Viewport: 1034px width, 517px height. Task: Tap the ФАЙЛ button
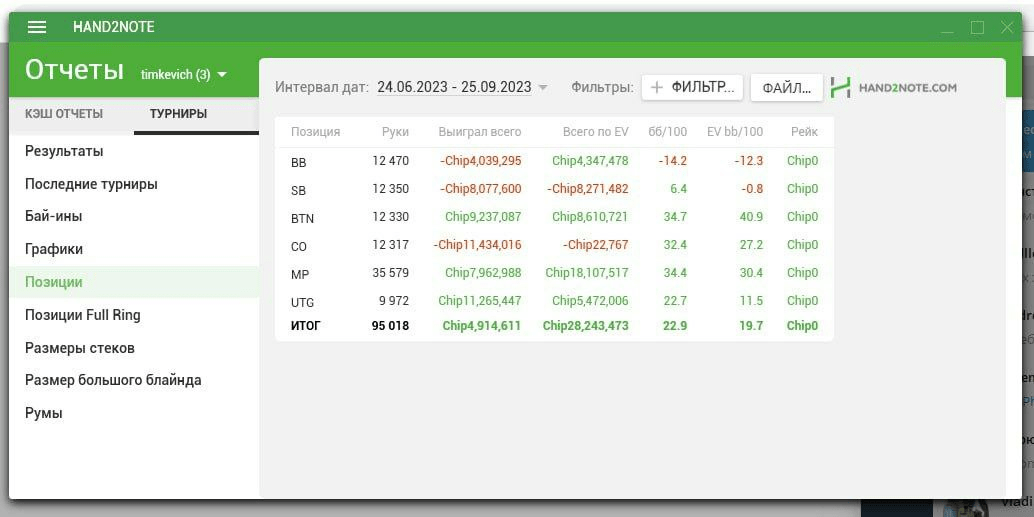coord(786,88)
